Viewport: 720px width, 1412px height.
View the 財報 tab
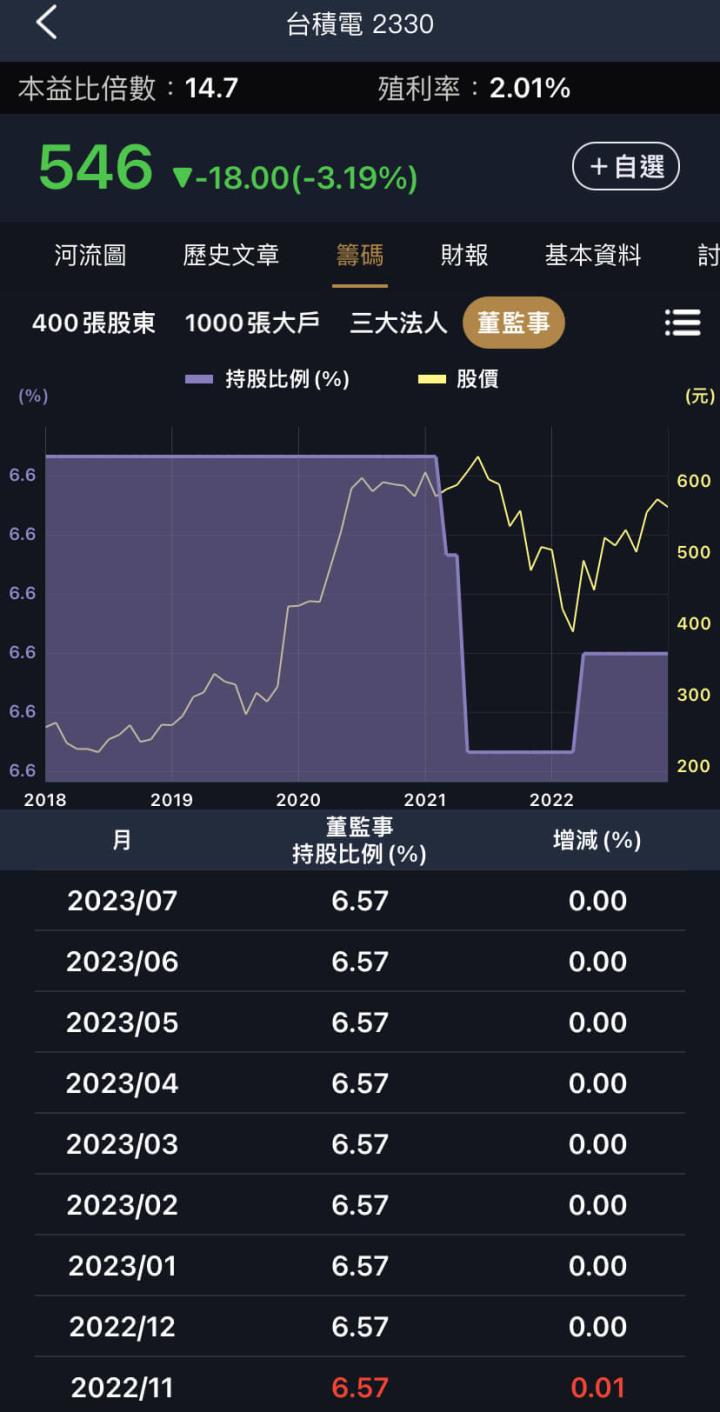click(x=462, y=256)
